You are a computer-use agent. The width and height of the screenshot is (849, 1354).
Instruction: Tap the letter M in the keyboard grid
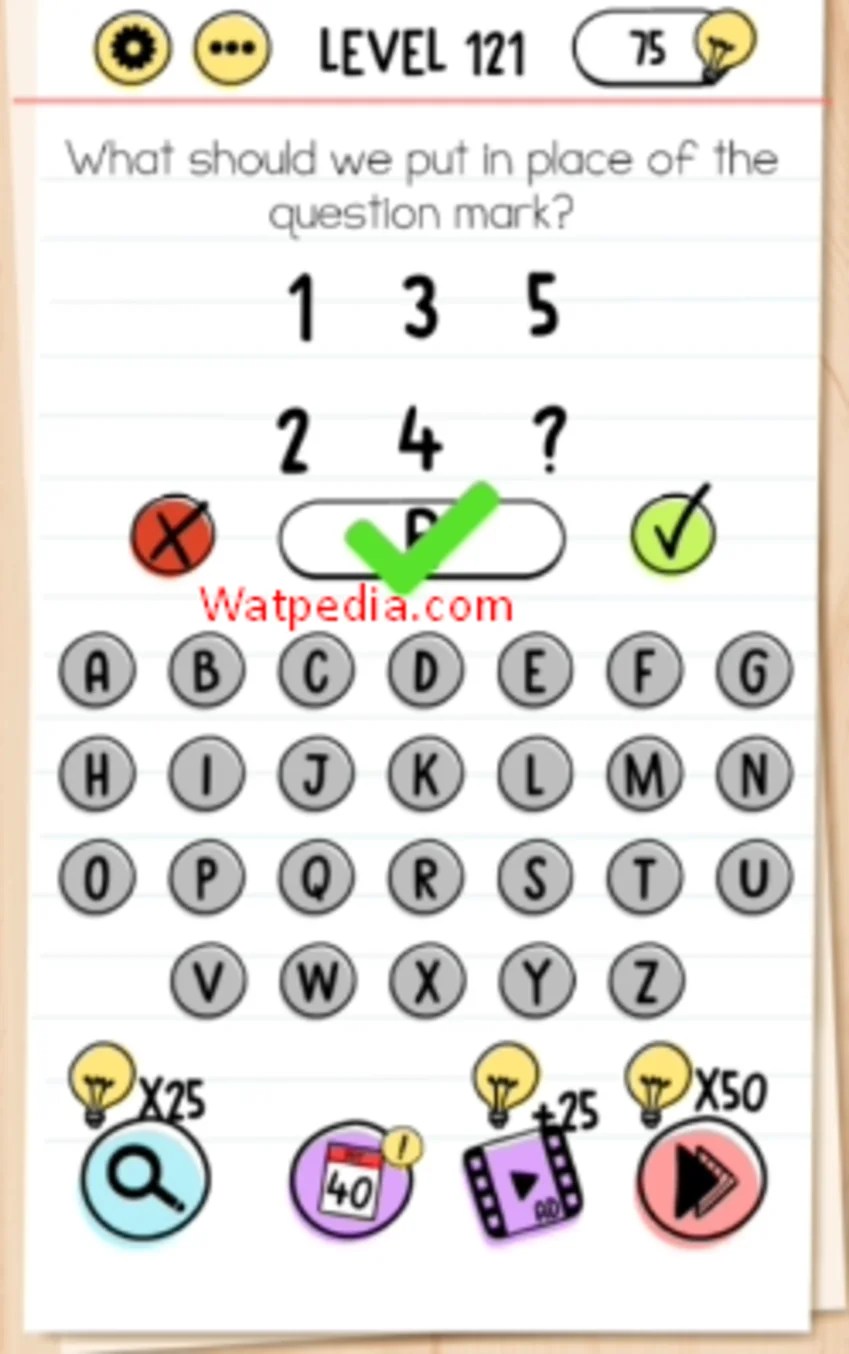point(644,774)
